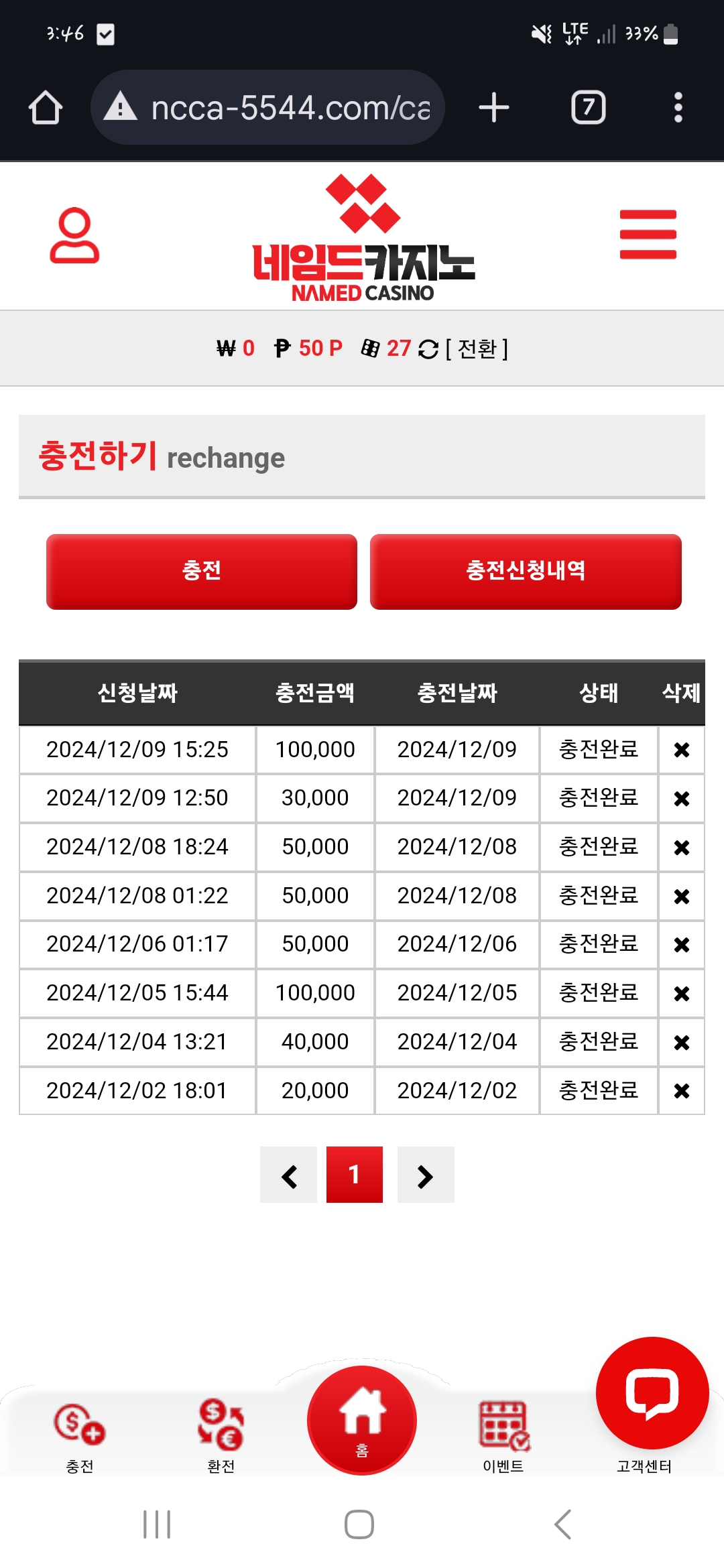Open the browser overflow menu

click(678, 107)
